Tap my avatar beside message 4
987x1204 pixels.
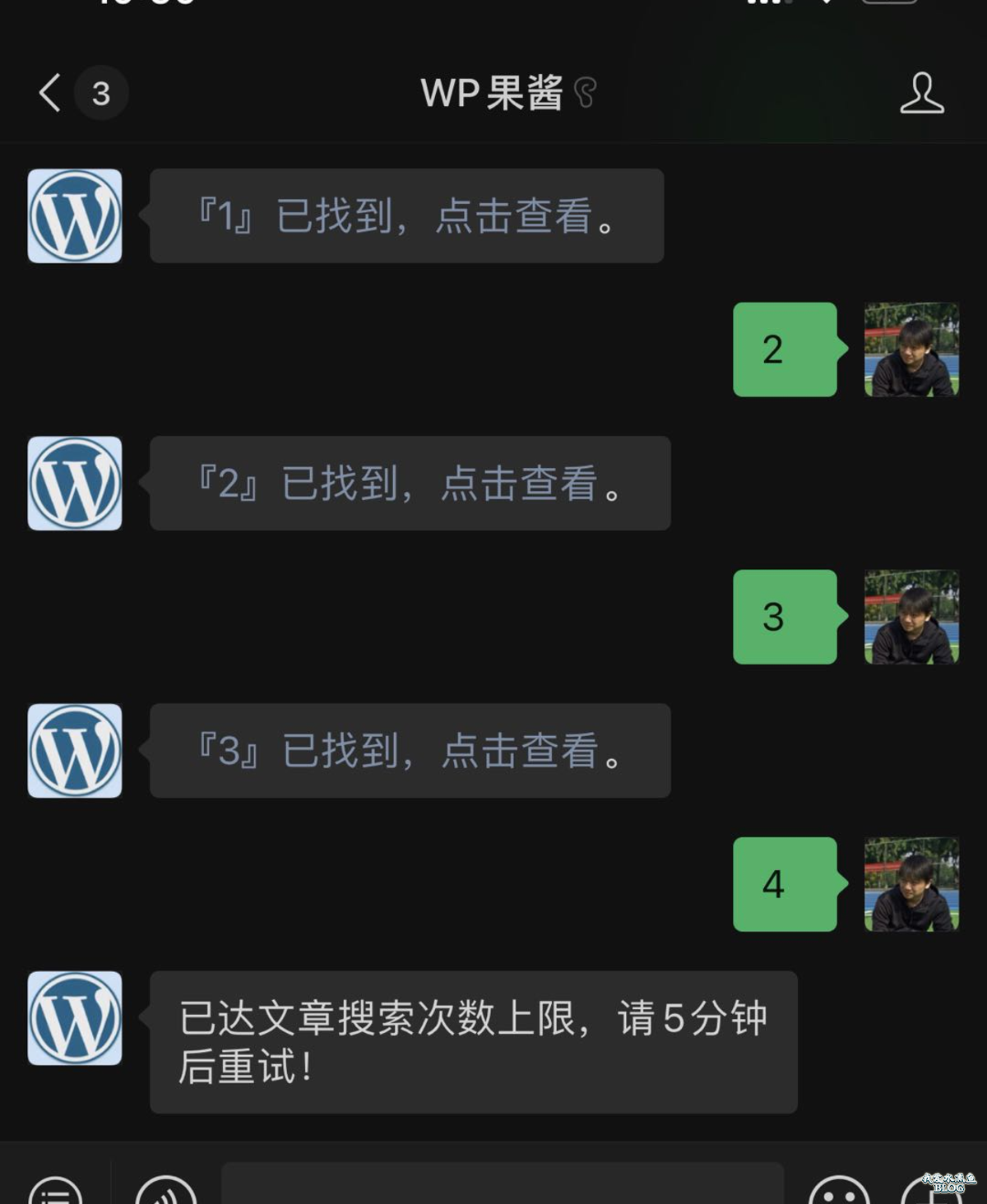[x=911, y=884]
